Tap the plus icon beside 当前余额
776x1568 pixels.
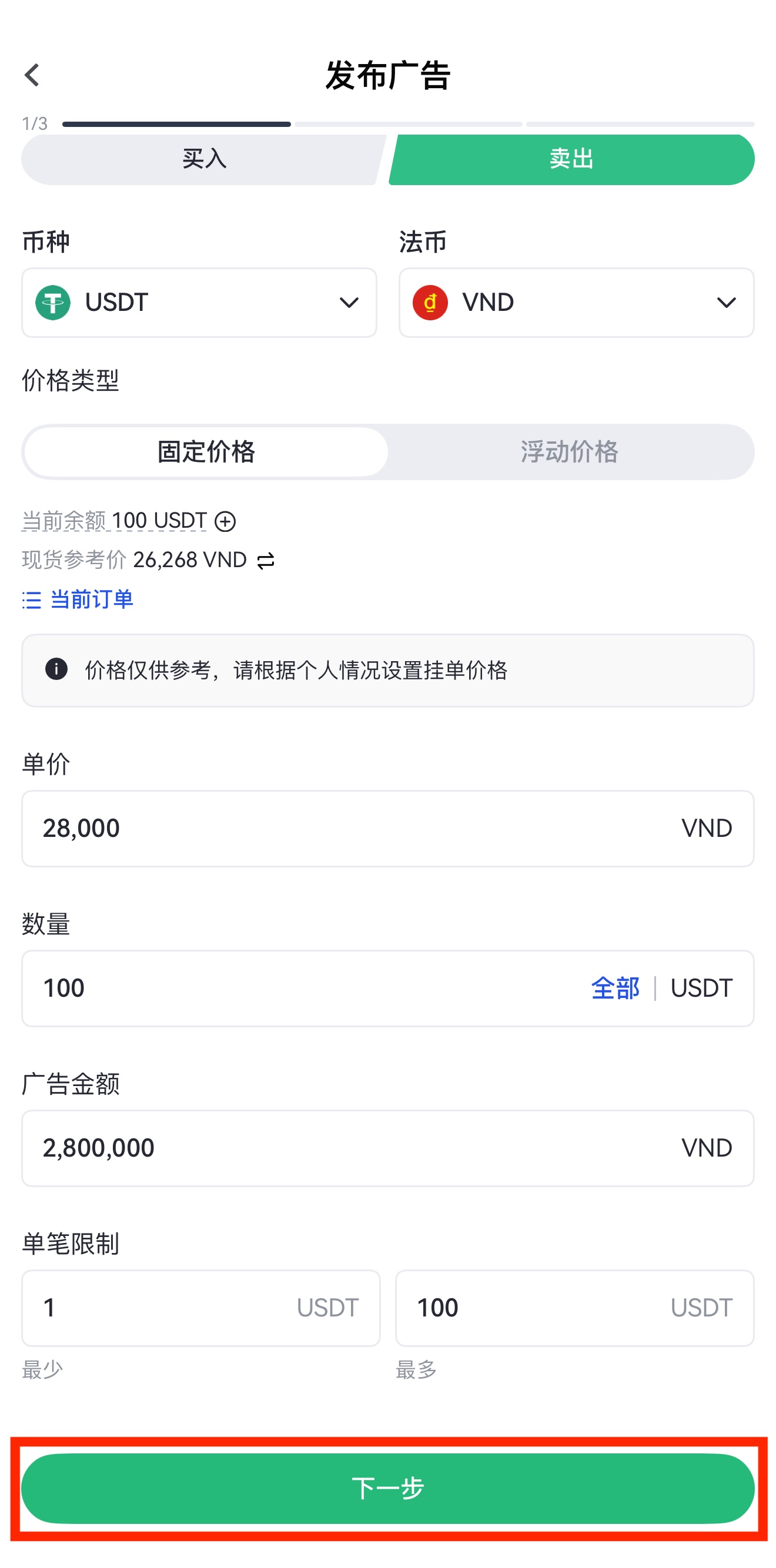pos(225,521)
